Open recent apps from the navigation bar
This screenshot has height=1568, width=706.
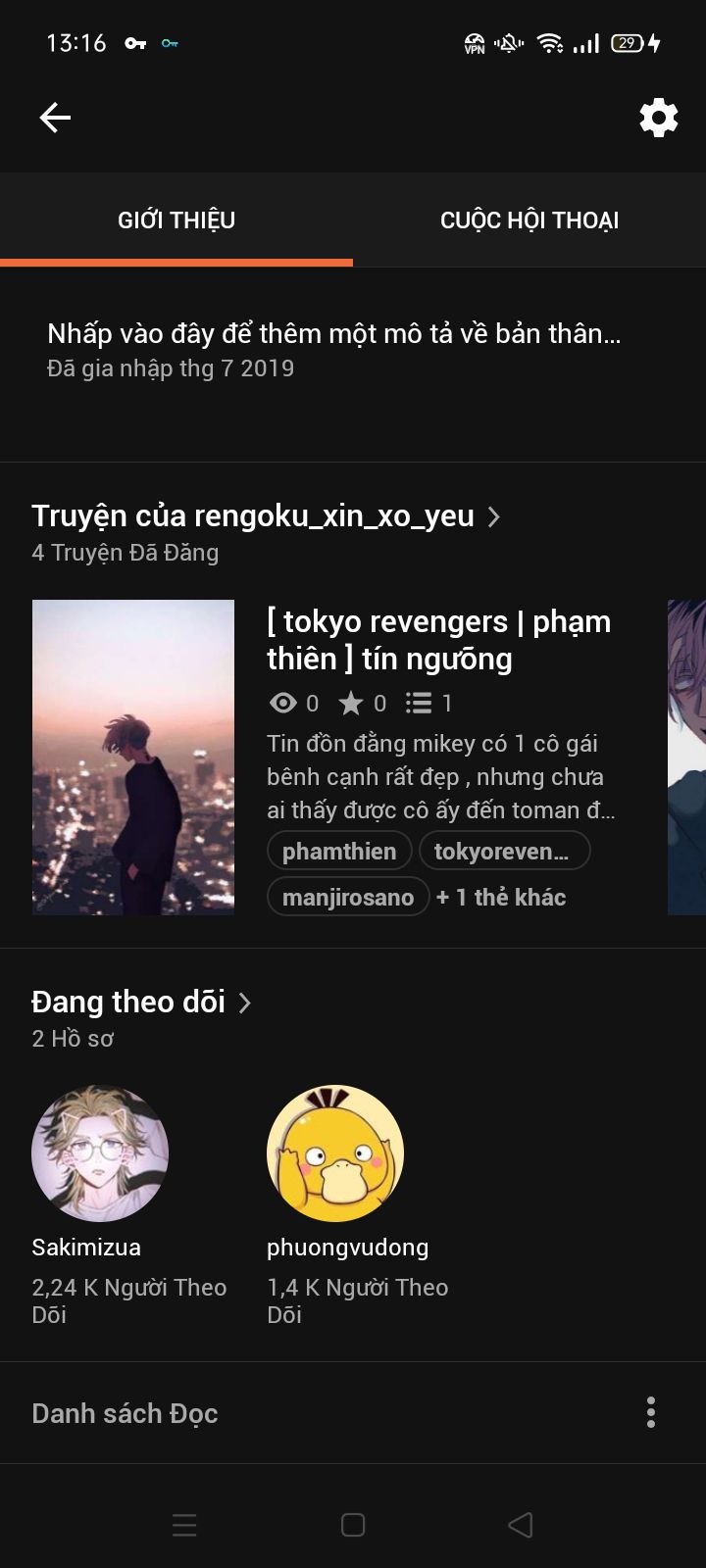(184, 1525)
